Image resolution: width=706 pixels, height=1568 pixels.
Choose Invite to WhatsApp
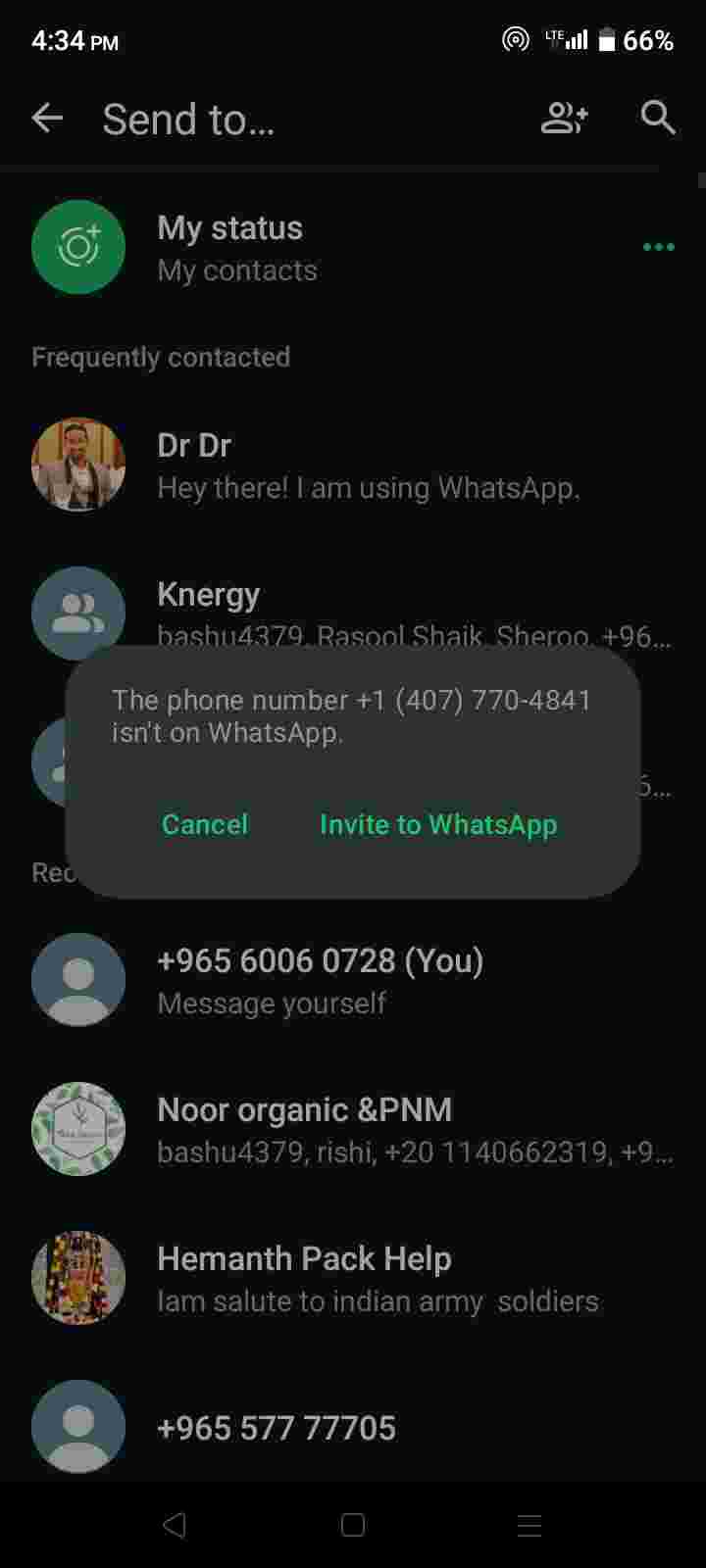[438, 824]
